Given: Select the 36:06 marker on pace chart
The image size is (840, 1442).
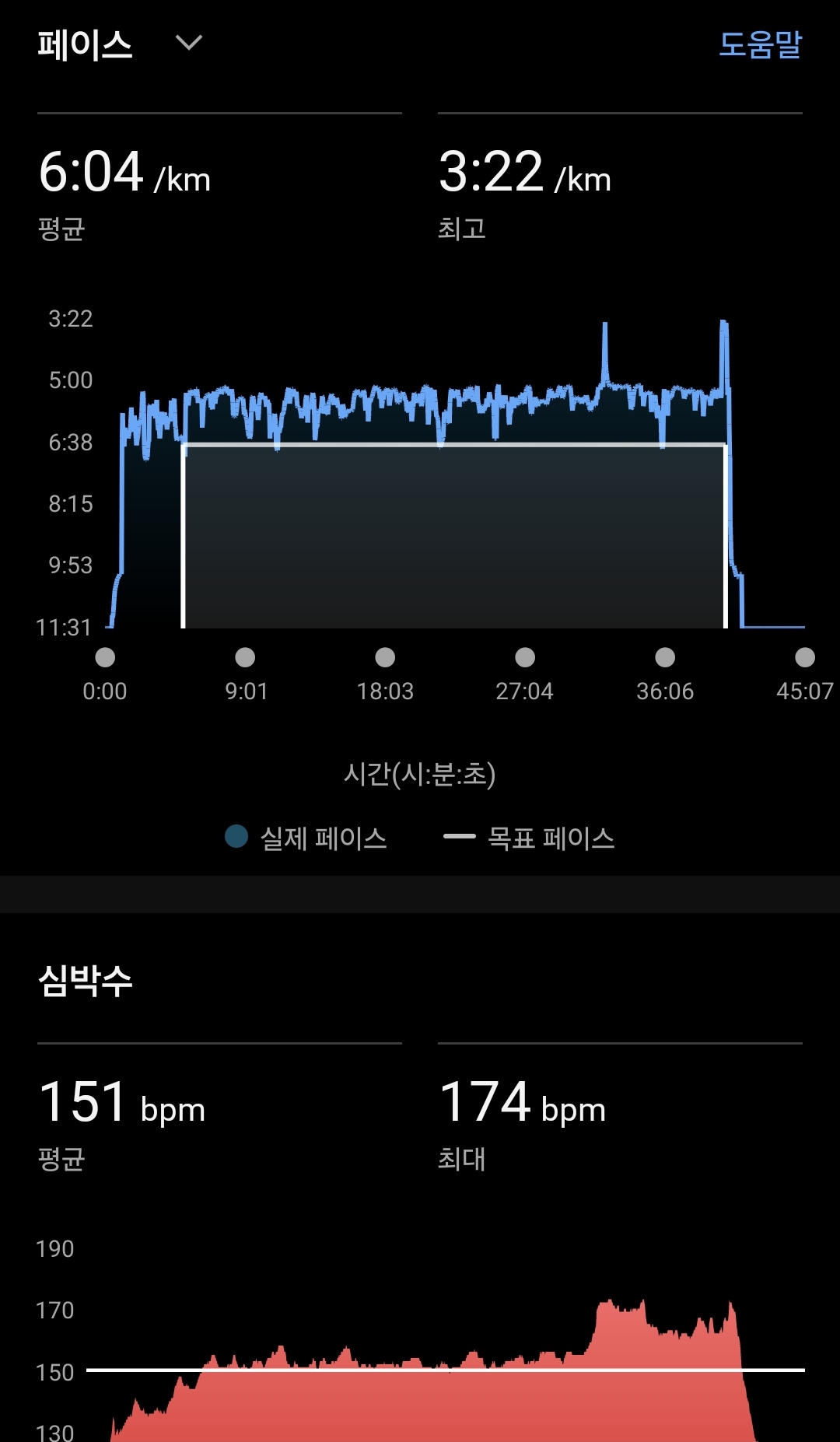Looking at the screenshot, I should coord(665,658).
